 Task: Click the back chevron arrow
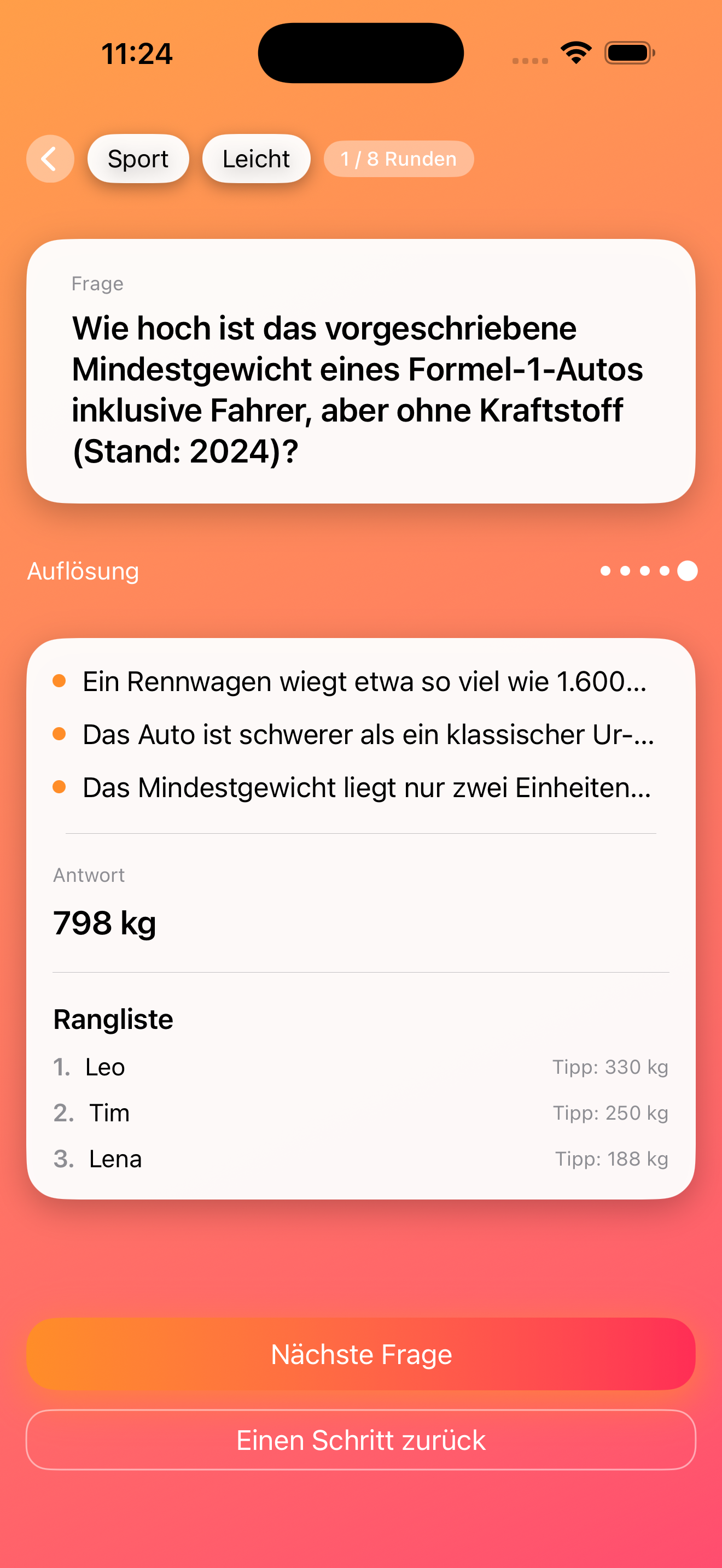click(50, 159)
